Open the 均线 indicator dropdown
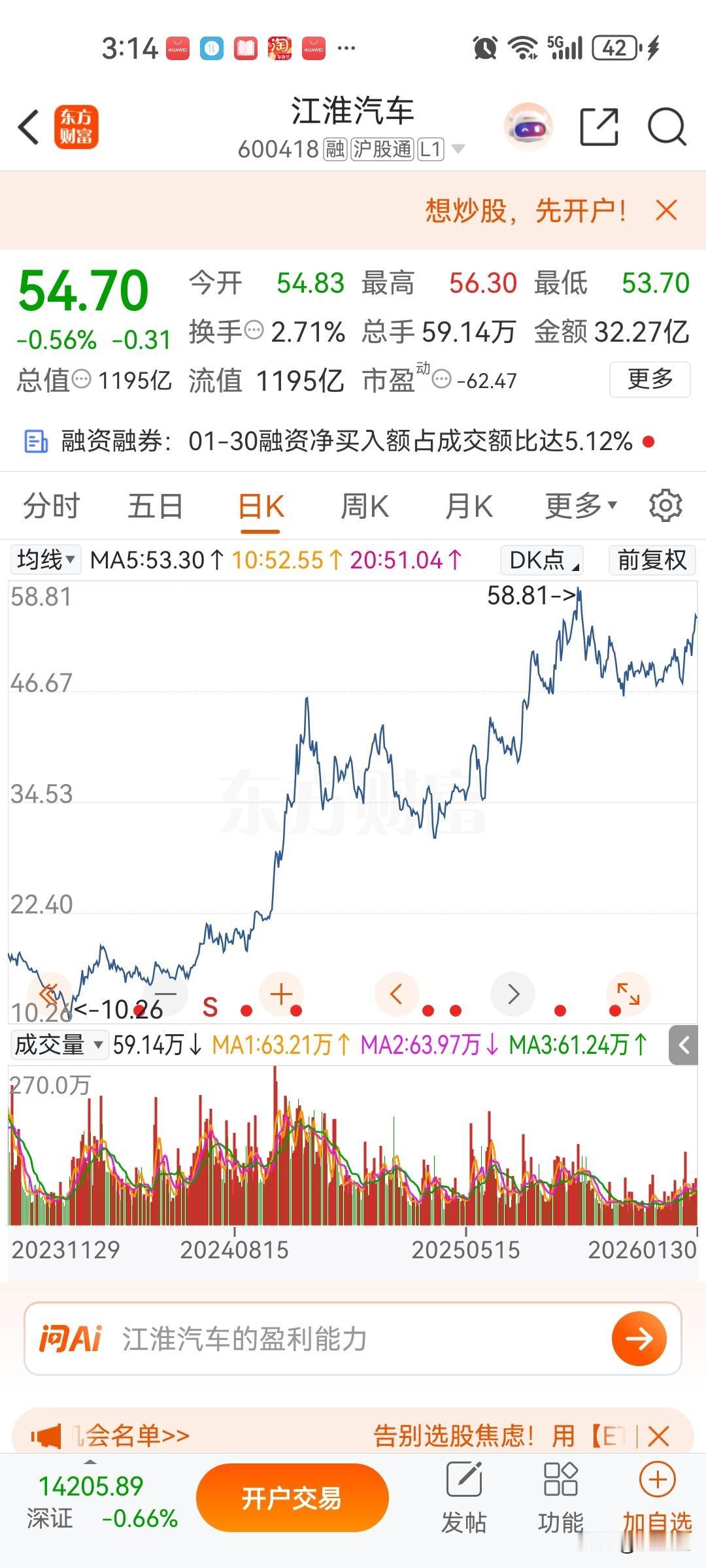This screenshot has height=1568, width=706. point(46,560)
